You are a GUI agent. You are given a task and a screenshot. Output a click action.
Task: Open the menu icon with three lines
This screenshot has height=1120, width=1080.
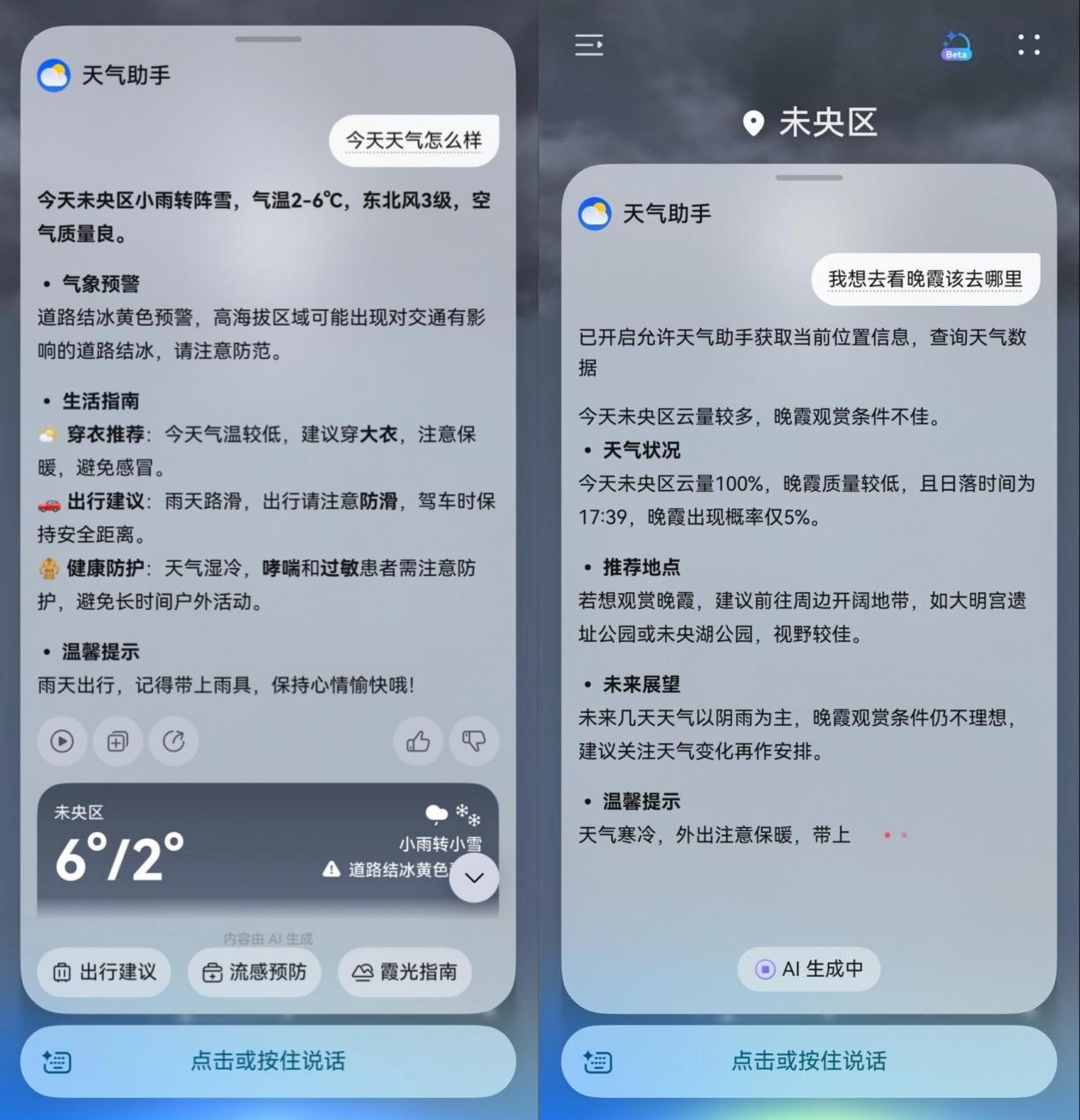point(589,45)
